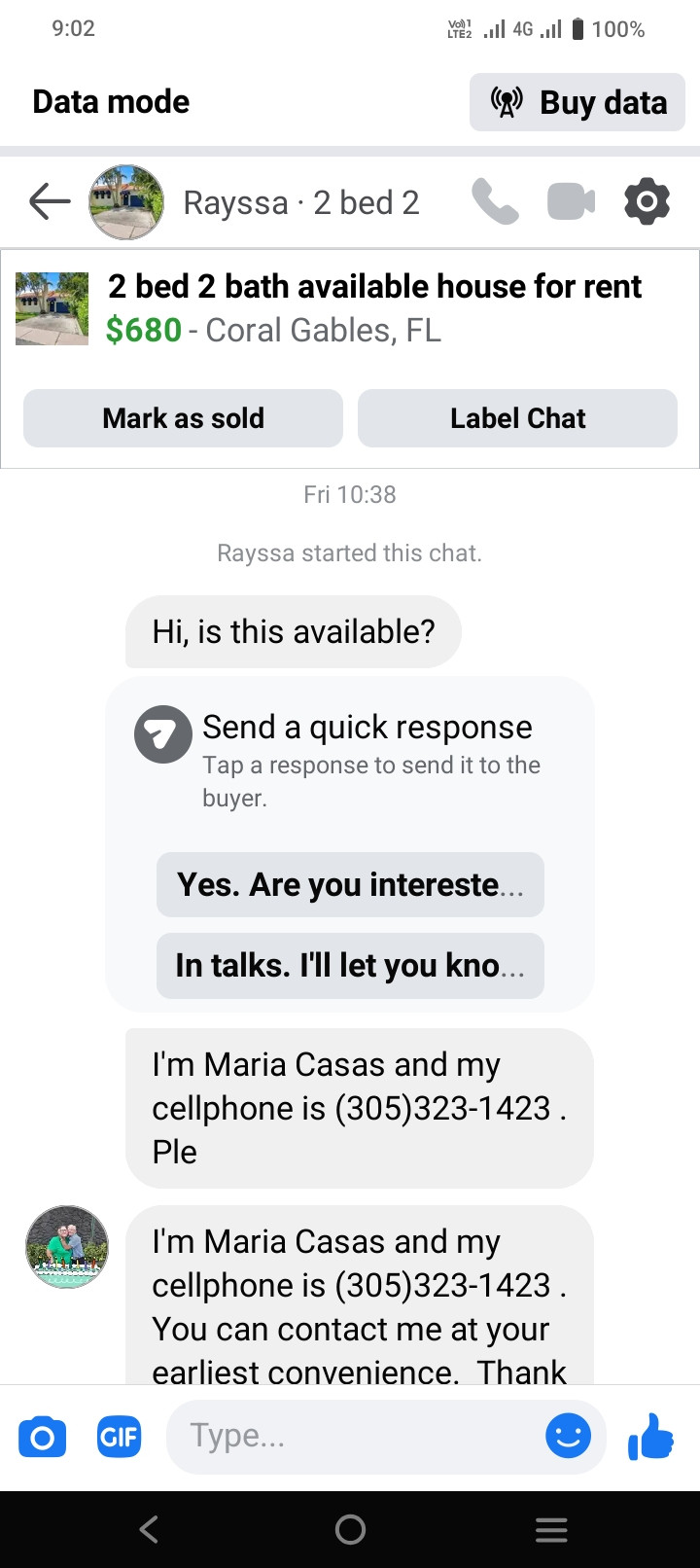Open the GIF picker
Viewport: 700px width, 1568px height.
point(119,1437)
